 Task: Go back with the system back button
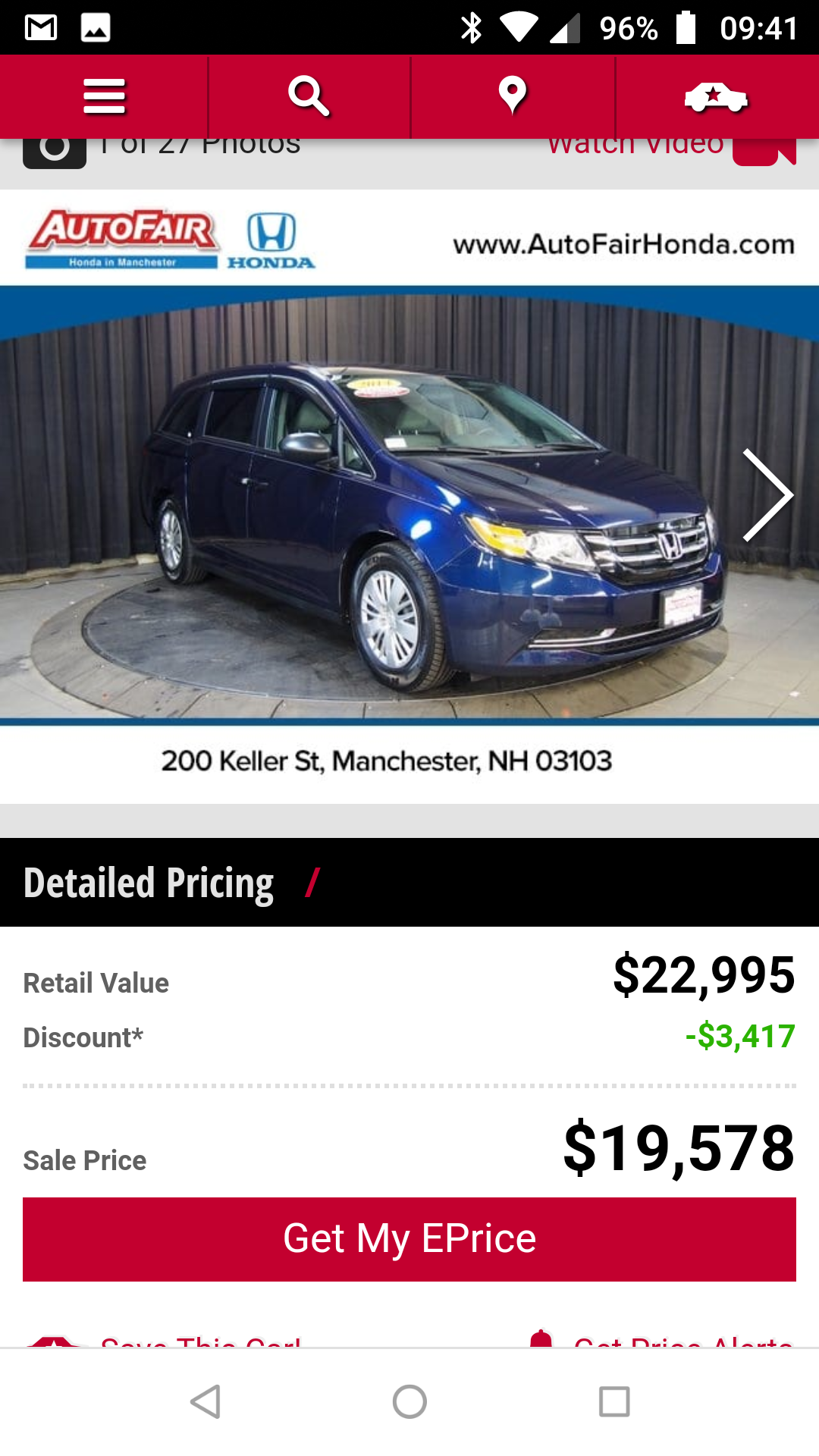(205, 1401)
